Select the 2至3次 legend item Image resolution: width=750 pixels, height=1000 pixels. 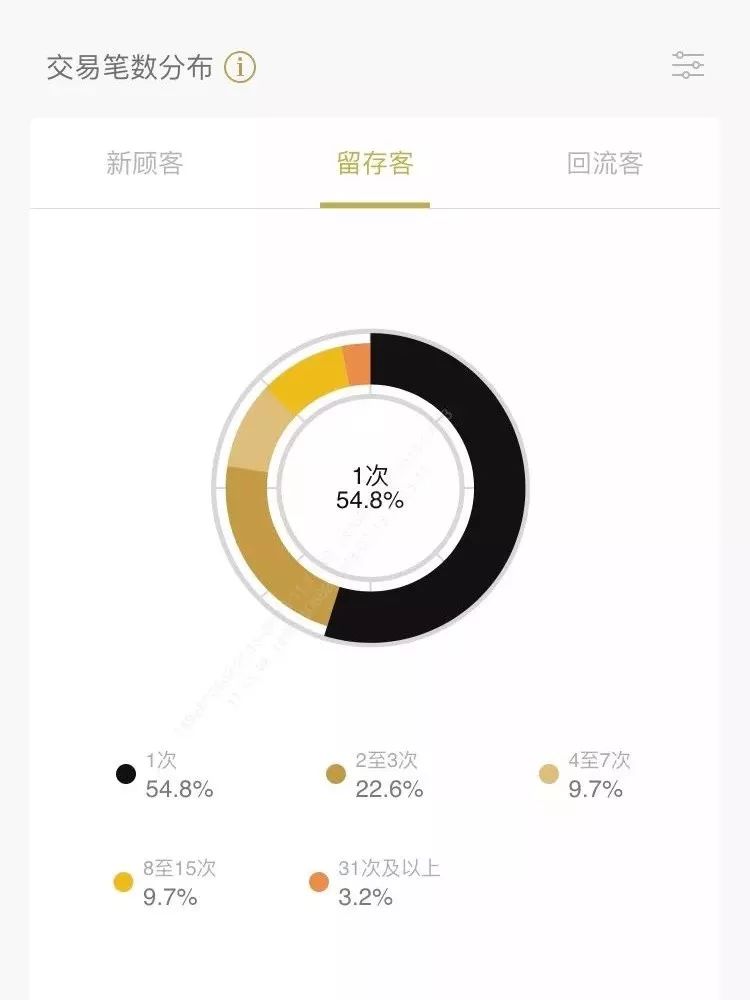pyautogui.click(x=374, y=775)
